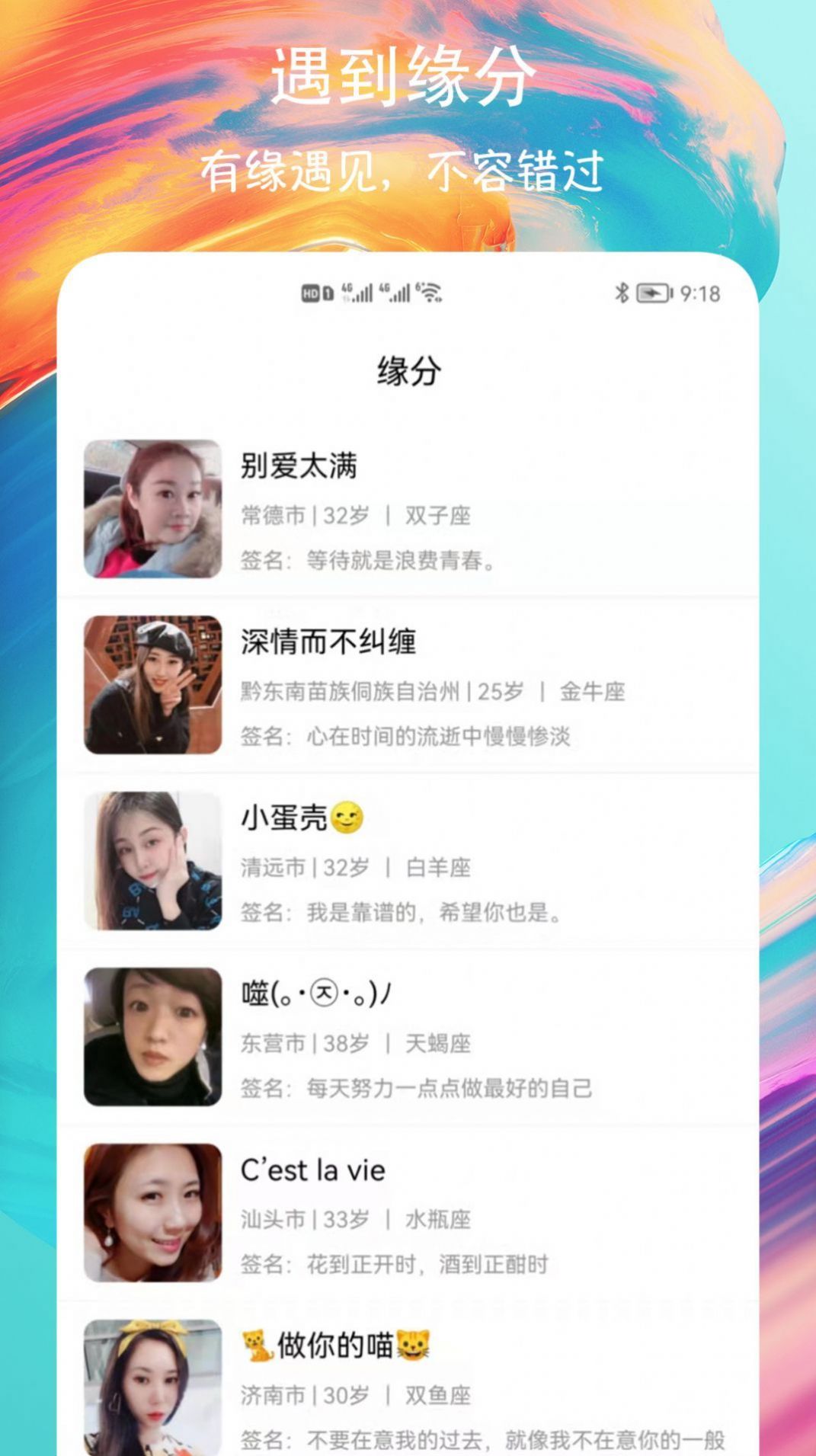
Task: Tap 小蛋壳's avatar picture
Action: 152,859
